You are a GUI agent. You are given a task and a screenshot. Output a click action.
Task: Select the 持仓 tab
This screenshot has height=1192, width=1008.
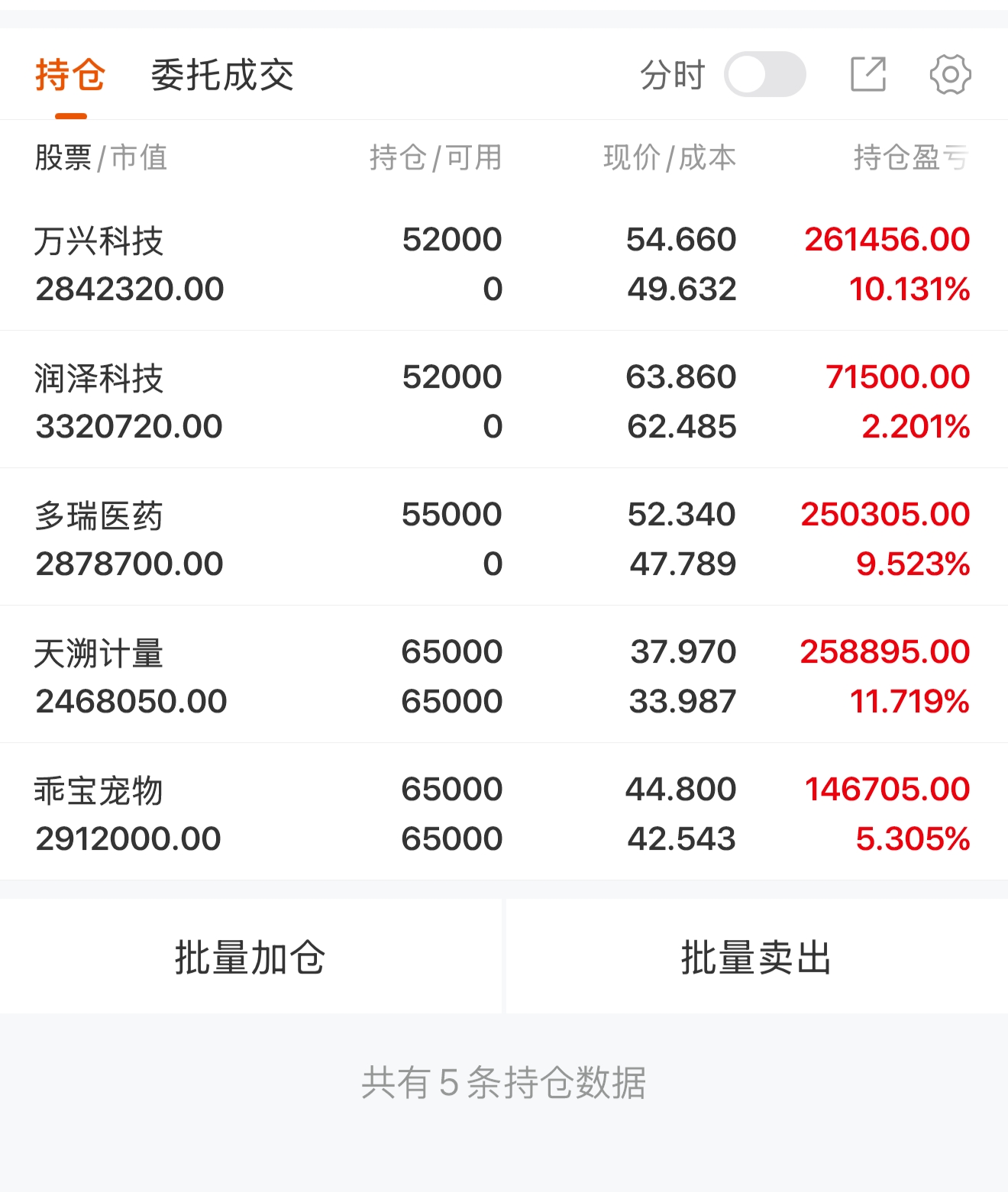pos(70,75)
